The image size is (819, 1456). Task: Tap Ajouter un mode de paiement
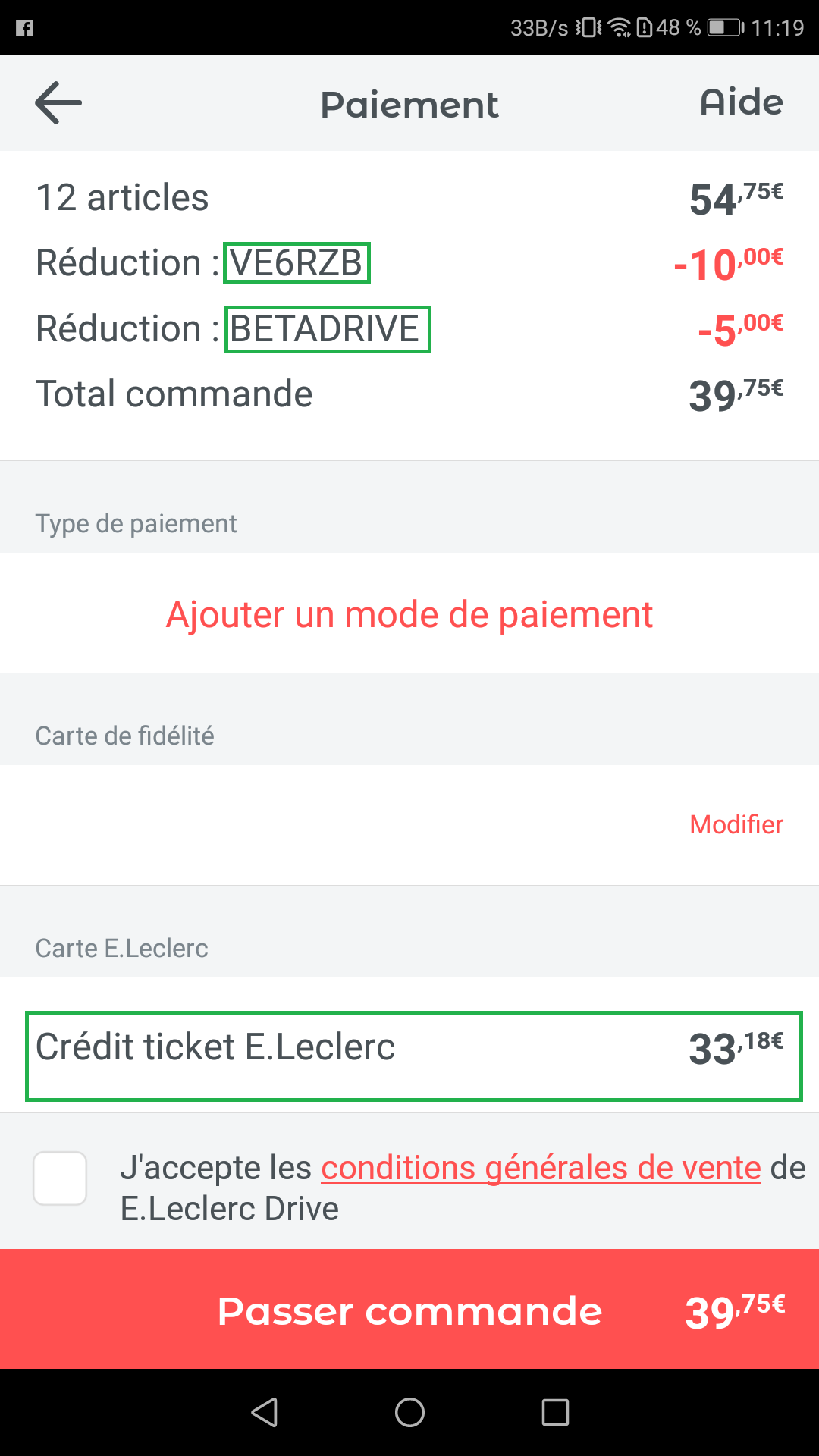[409, 614]
